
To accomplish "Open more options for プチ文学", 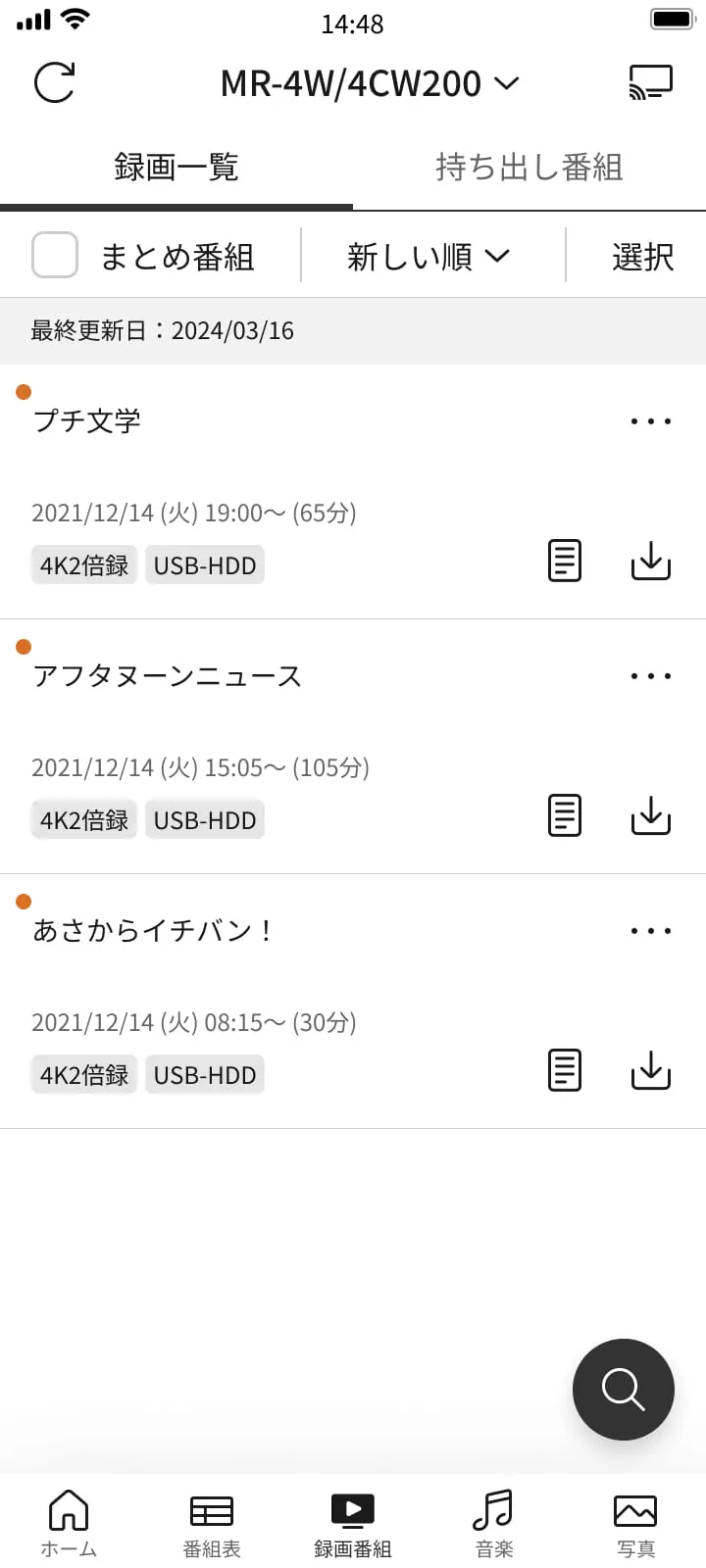I will click(x=651, y=421).
